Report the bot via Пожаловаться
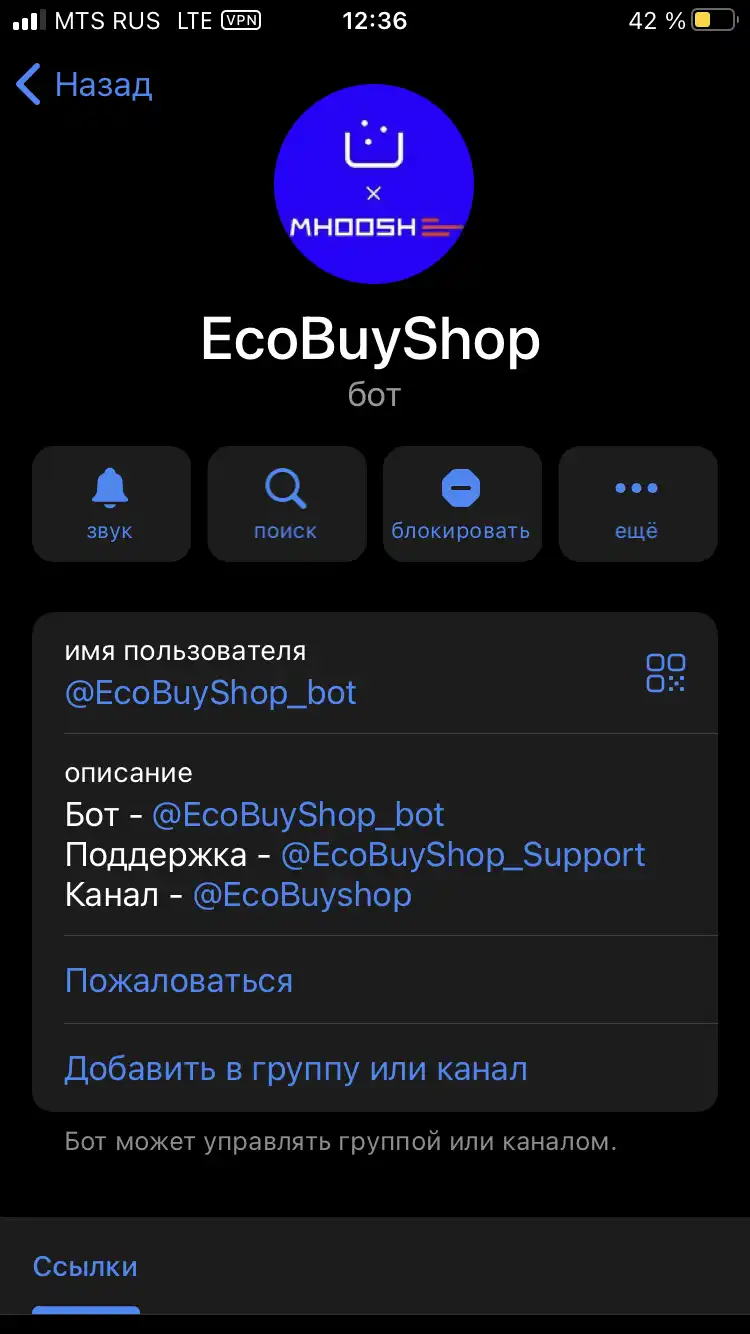This screenshot has height=1334, width=750. pos(179,980)
